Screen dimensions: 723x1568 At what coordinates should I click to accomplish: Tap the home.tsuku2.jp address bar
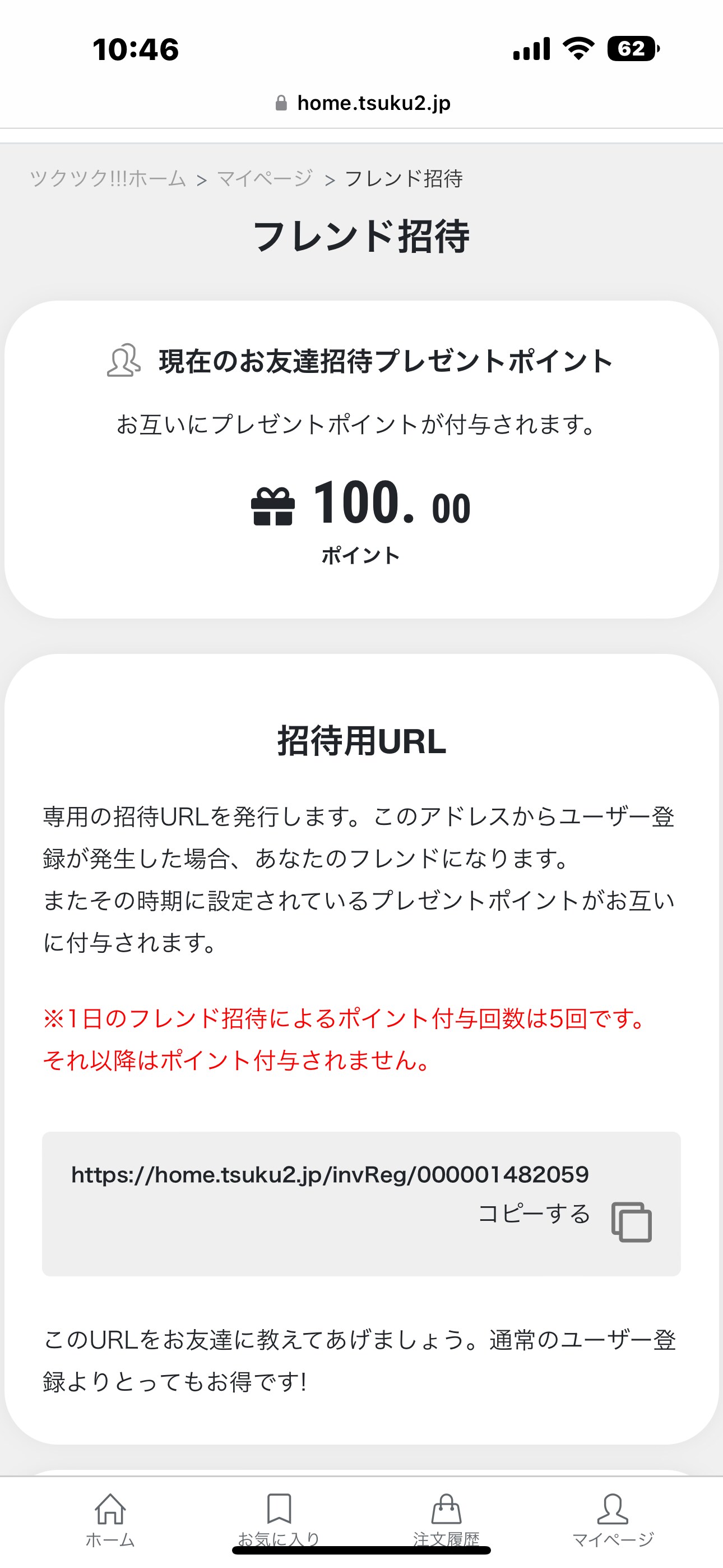(362, 103)
